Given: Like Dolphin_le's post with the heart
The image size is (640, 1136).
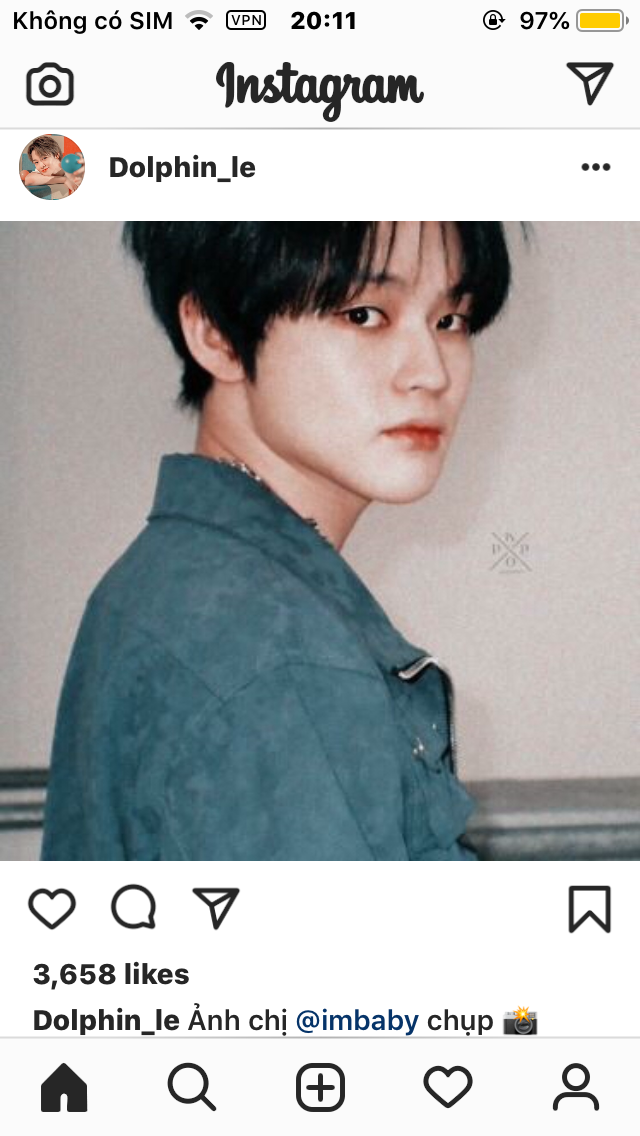Looking at the screenshot, I should (x=51, y=908).
